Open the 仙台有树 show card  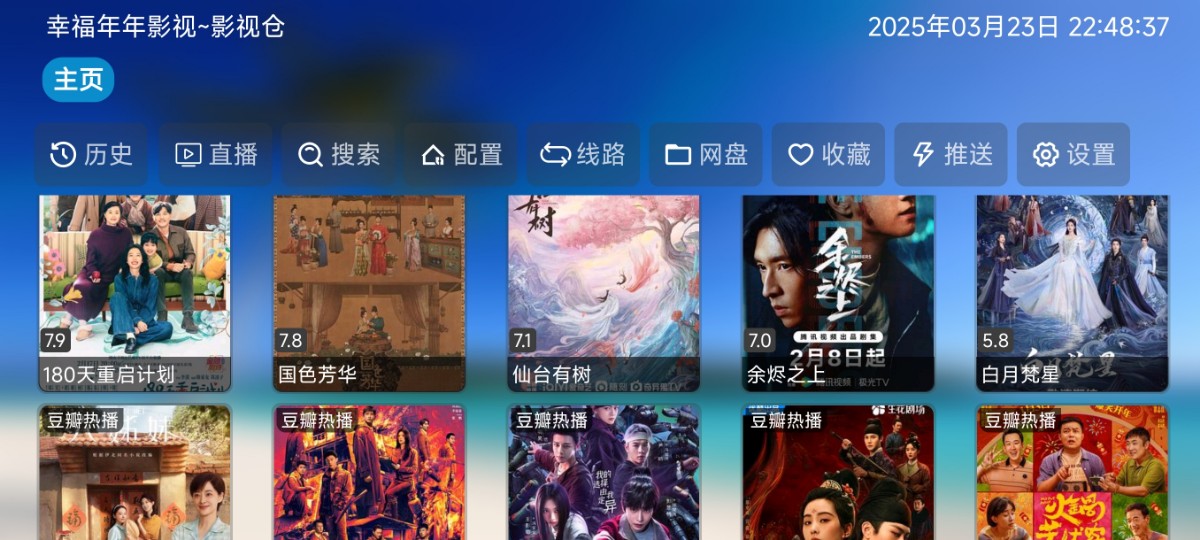(604, 290)
